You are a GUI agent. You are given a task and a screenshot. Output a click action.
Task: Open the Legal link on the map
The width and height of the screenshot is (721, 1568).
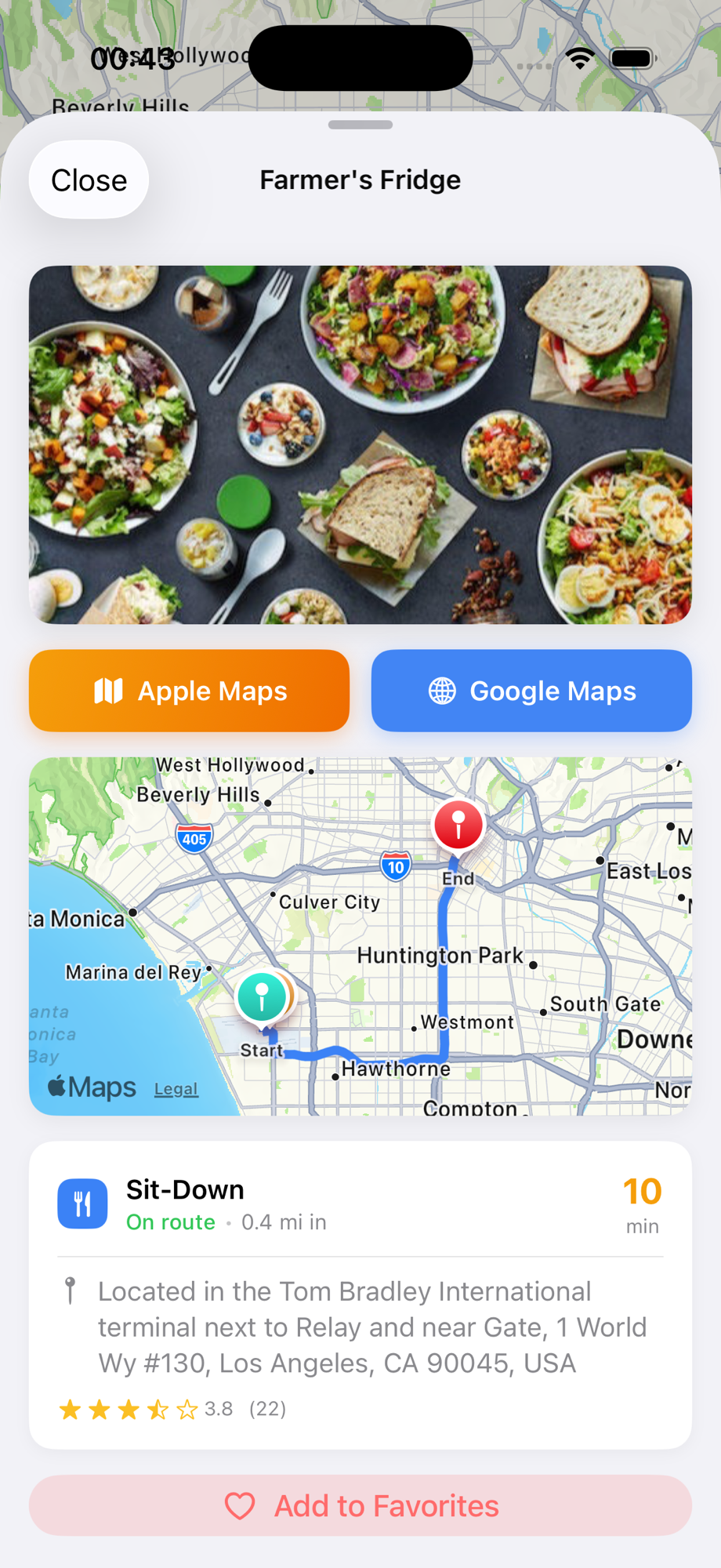(x=176, y=1089)
